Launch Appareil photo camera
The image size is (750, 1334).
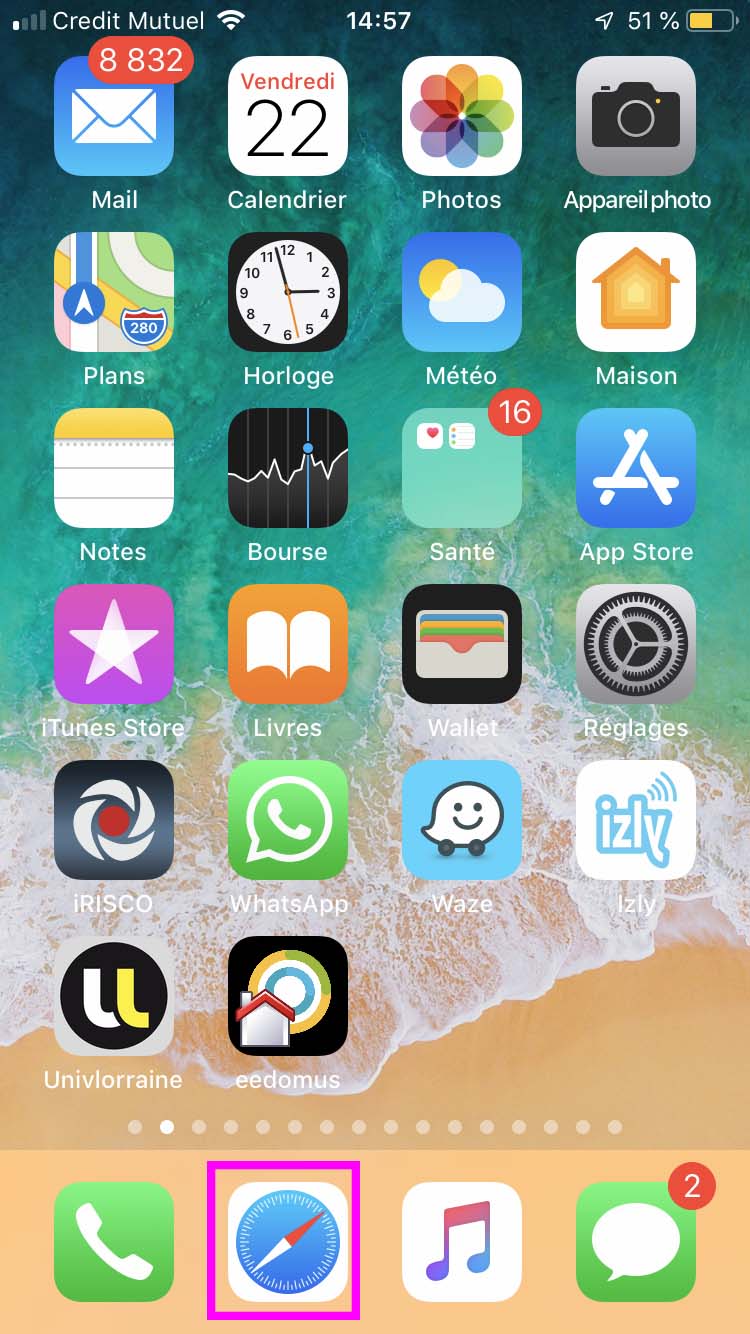pos(636,116)
